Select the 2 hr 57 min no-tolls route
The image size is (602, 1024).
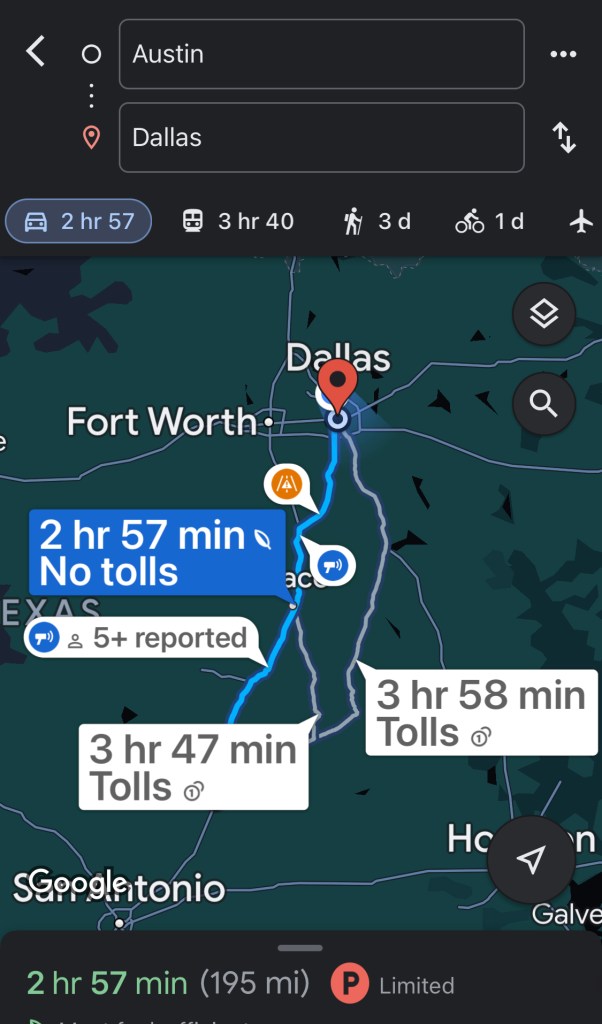tap(157, 553)
